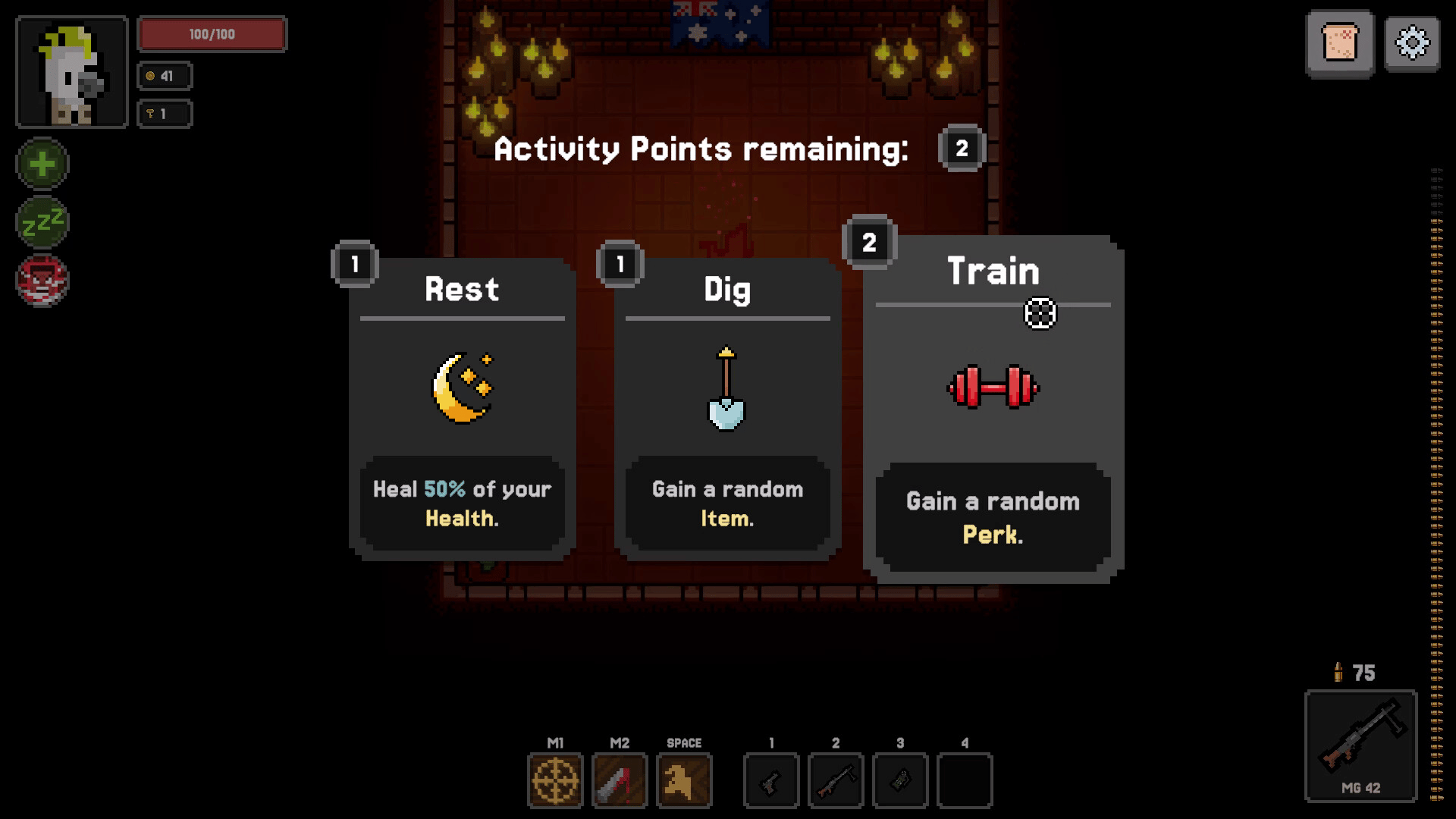Tap the crosshair M1 ability slot
This screenshot has height=819, width=1456.
point(555,780)
